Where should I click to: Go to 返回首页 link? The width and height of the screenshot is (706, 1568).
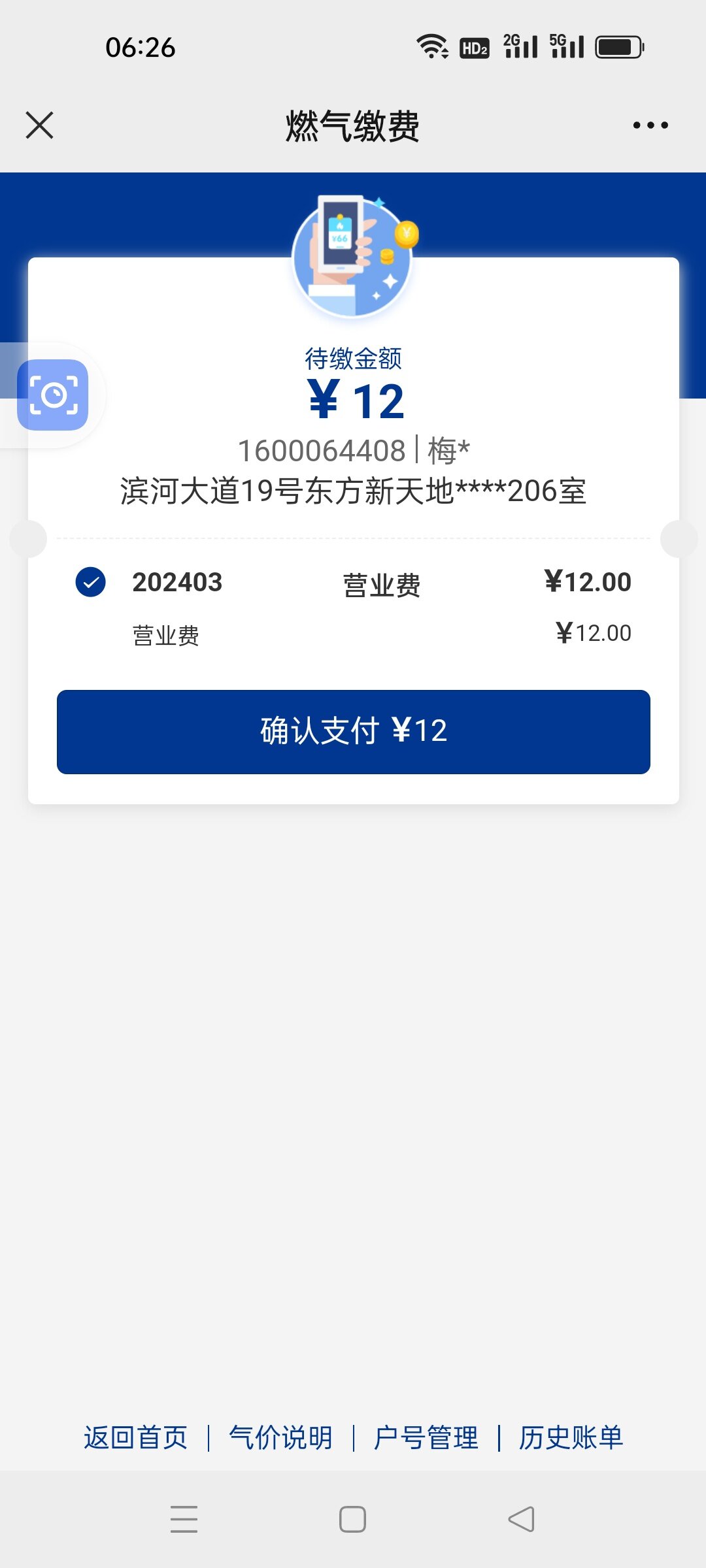click(135, 1438)
